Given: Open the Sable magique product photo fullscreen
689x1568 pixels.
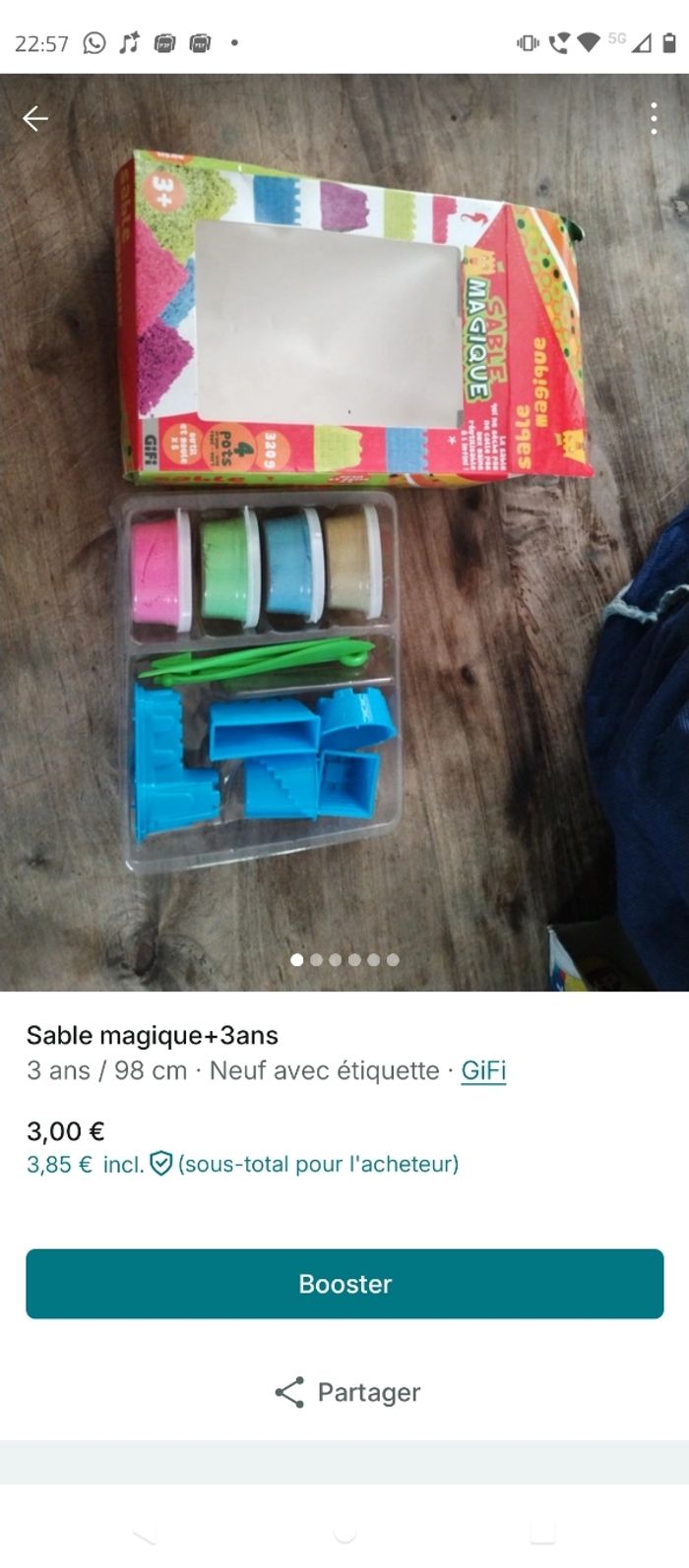Looking at the screenshot, I should [344, 531].
